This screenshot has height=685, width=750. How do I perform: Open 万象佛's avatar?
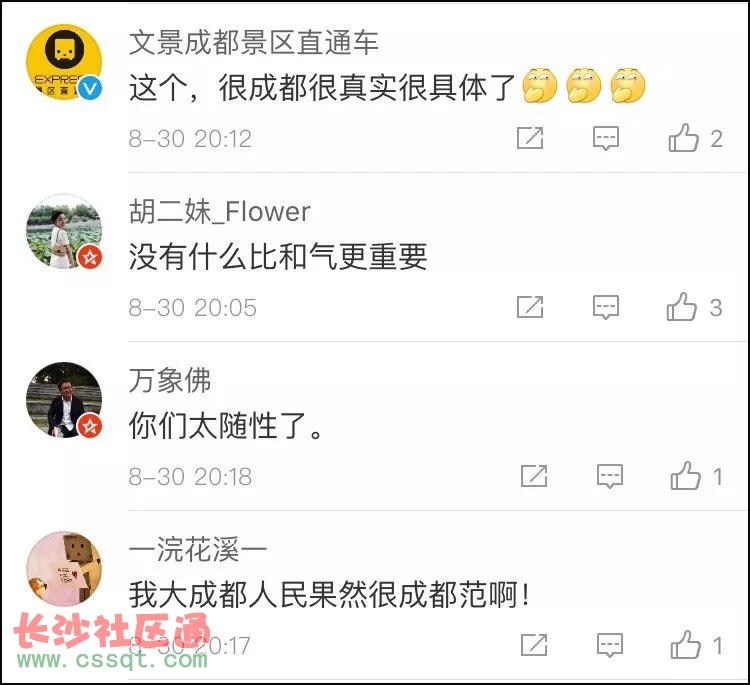pyautogui.click(x=63, y=400)
